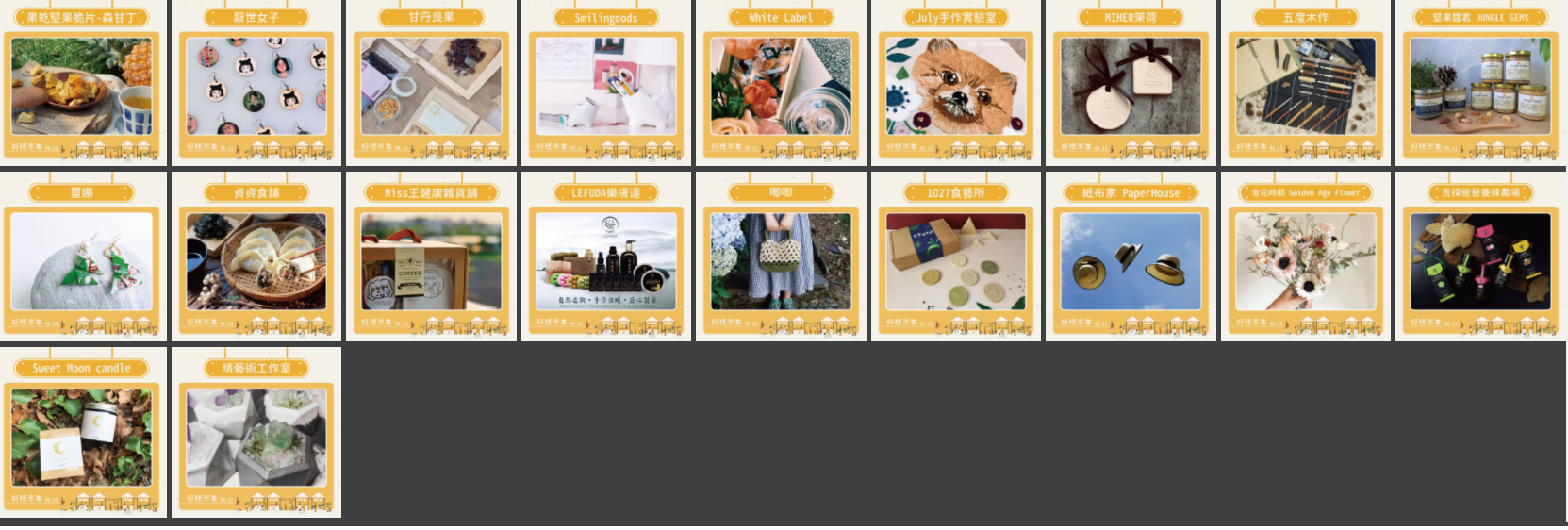This screenshot has width=1568, height=530.
Task: View the LEFUDA樂膚達 card
Action: click(606, 261)
